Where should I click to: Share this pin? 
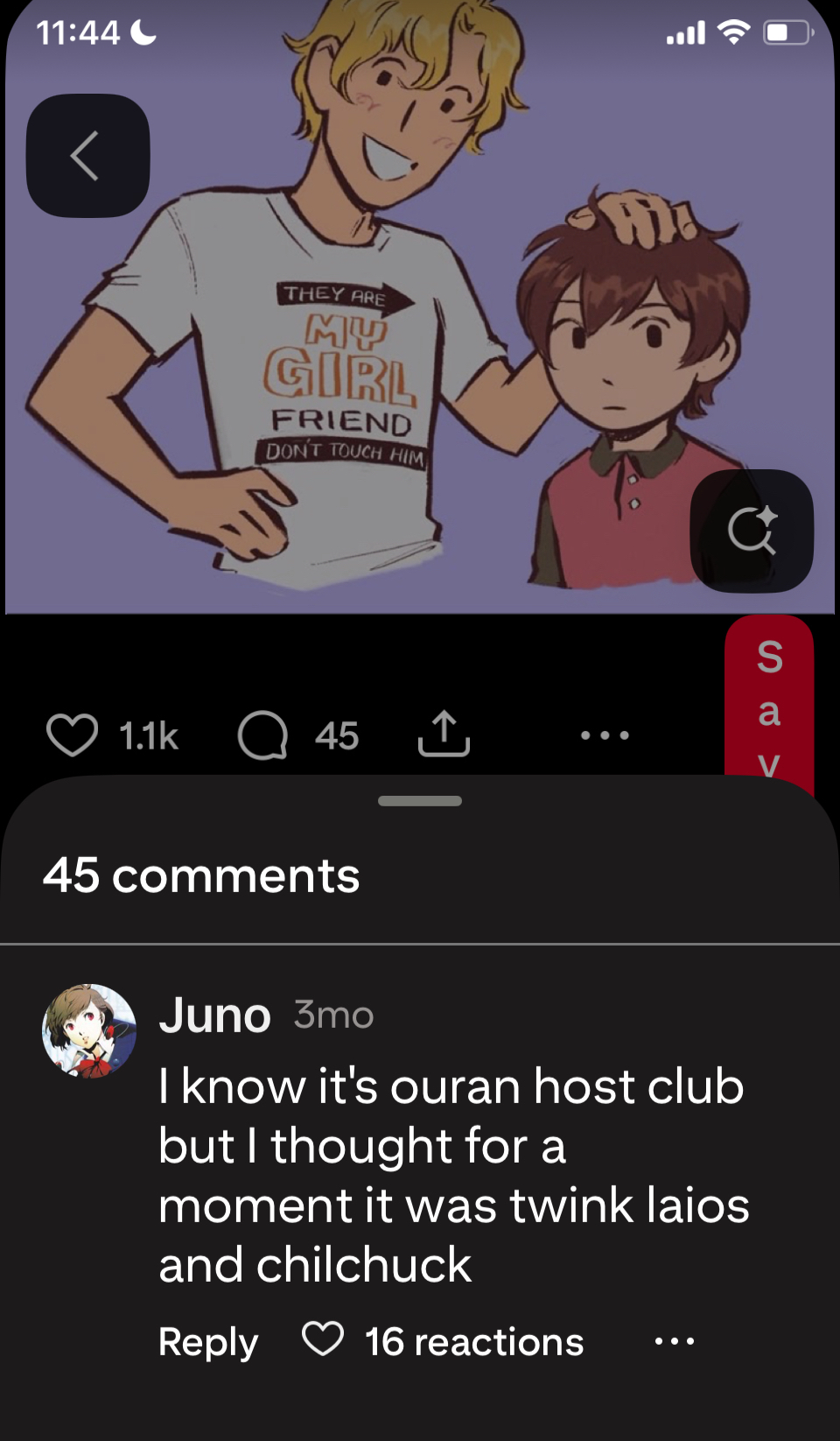coord(444,735)
